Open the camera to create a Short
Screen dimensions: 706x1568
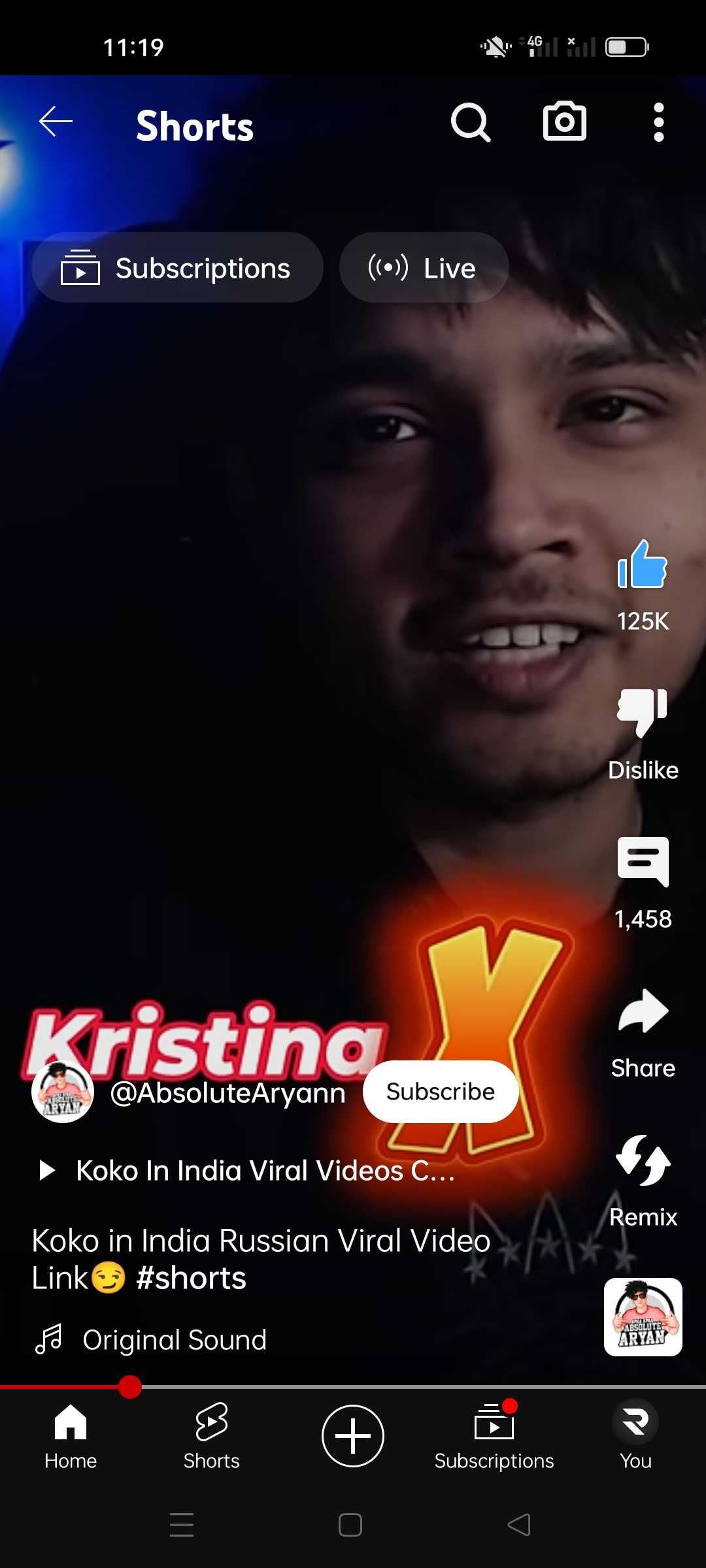[564, 122]
